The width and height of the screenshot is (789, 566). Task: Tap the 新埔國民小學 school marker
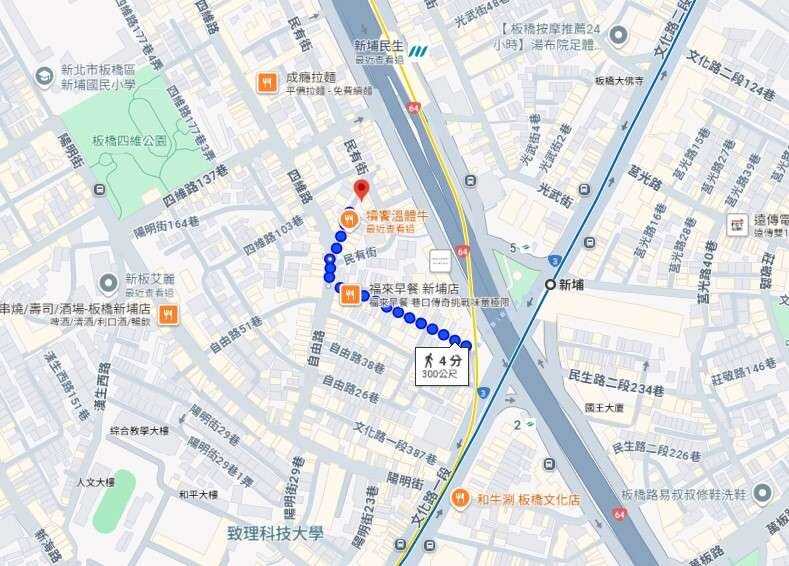45,76
